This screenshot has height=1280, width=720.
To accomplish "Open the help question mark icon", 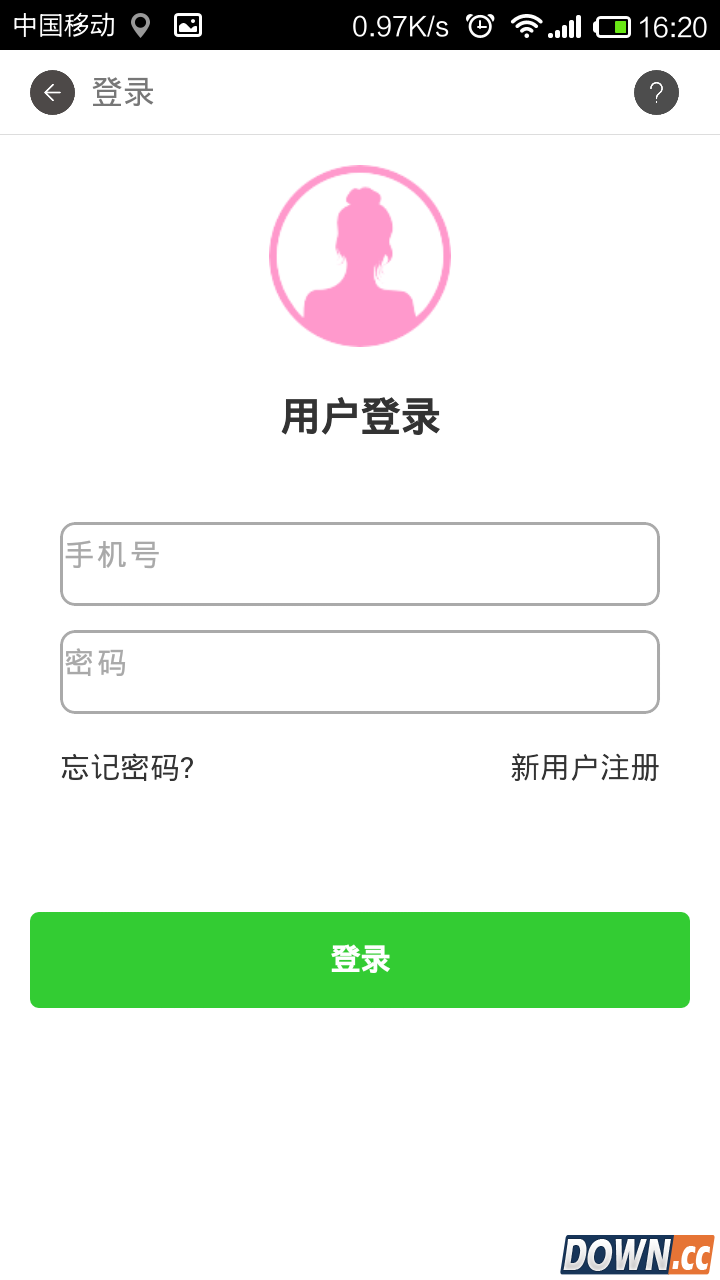I will click(x=656, y=92).
